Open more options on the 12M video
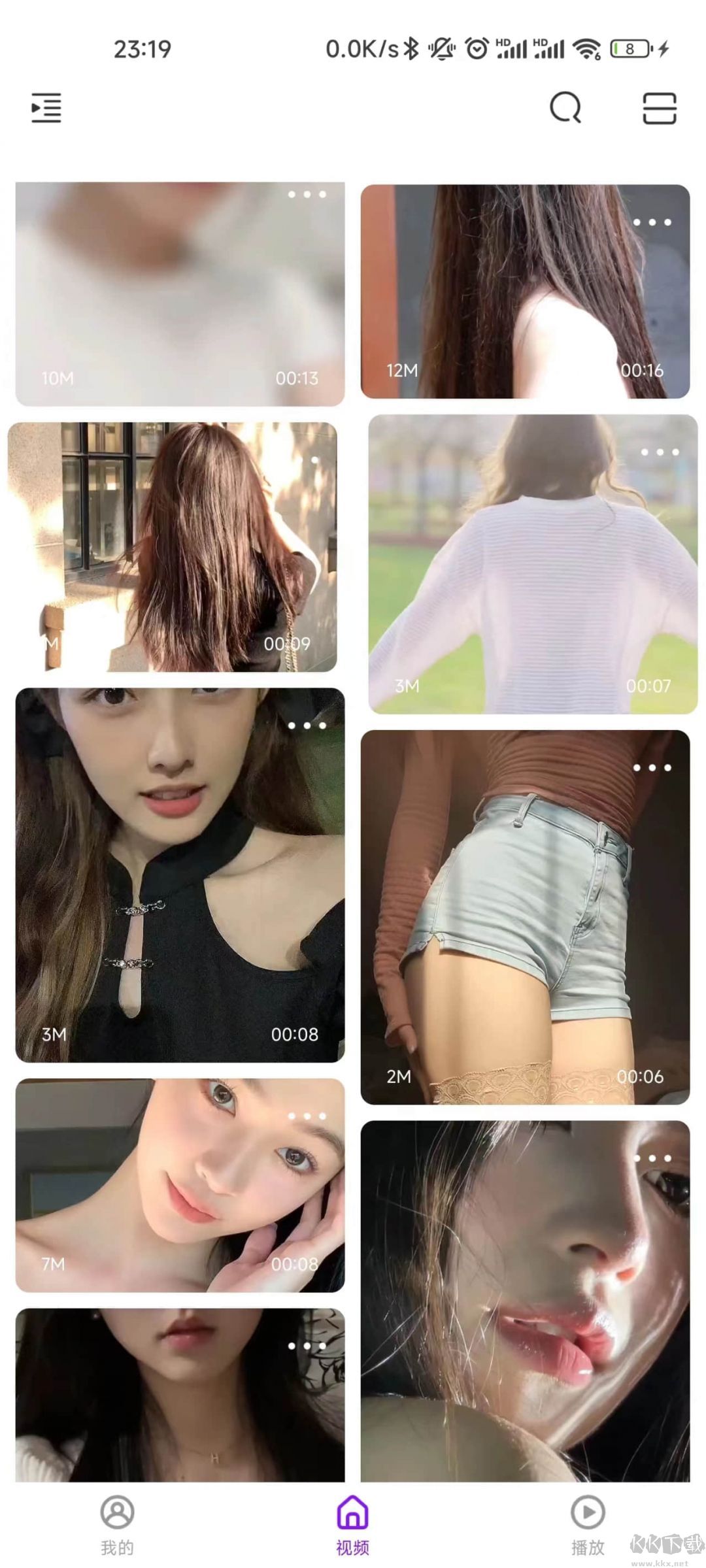706x1568 pixels. coord(652,222)
